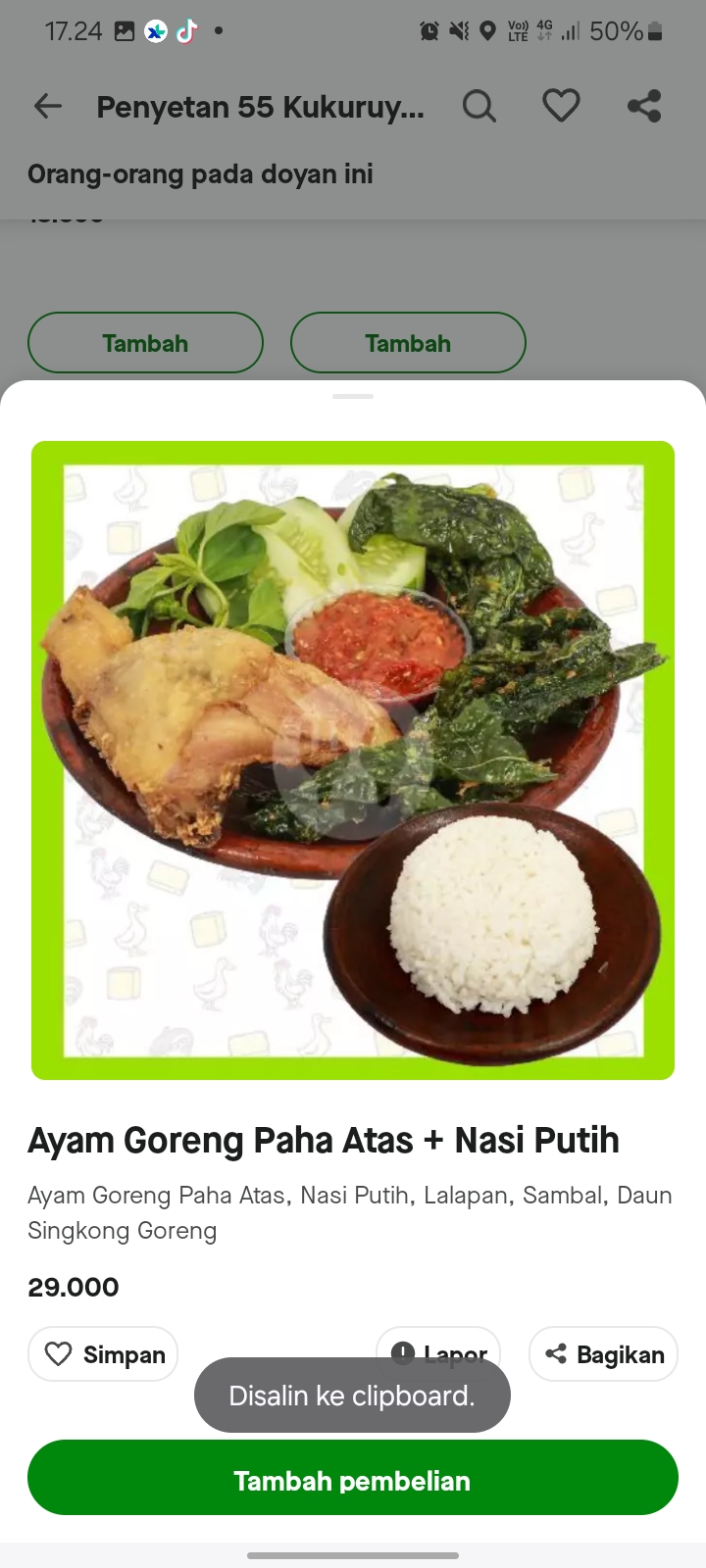
Task: Tap the mute indicator in status bar
Action: [x=459, y=30]
